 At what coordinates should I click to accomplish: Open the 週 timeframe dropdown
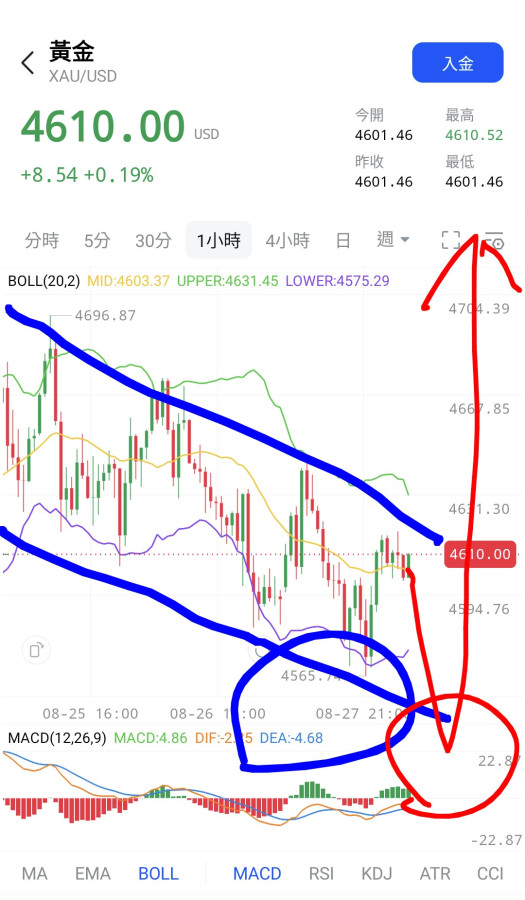[x=393, y=239]
